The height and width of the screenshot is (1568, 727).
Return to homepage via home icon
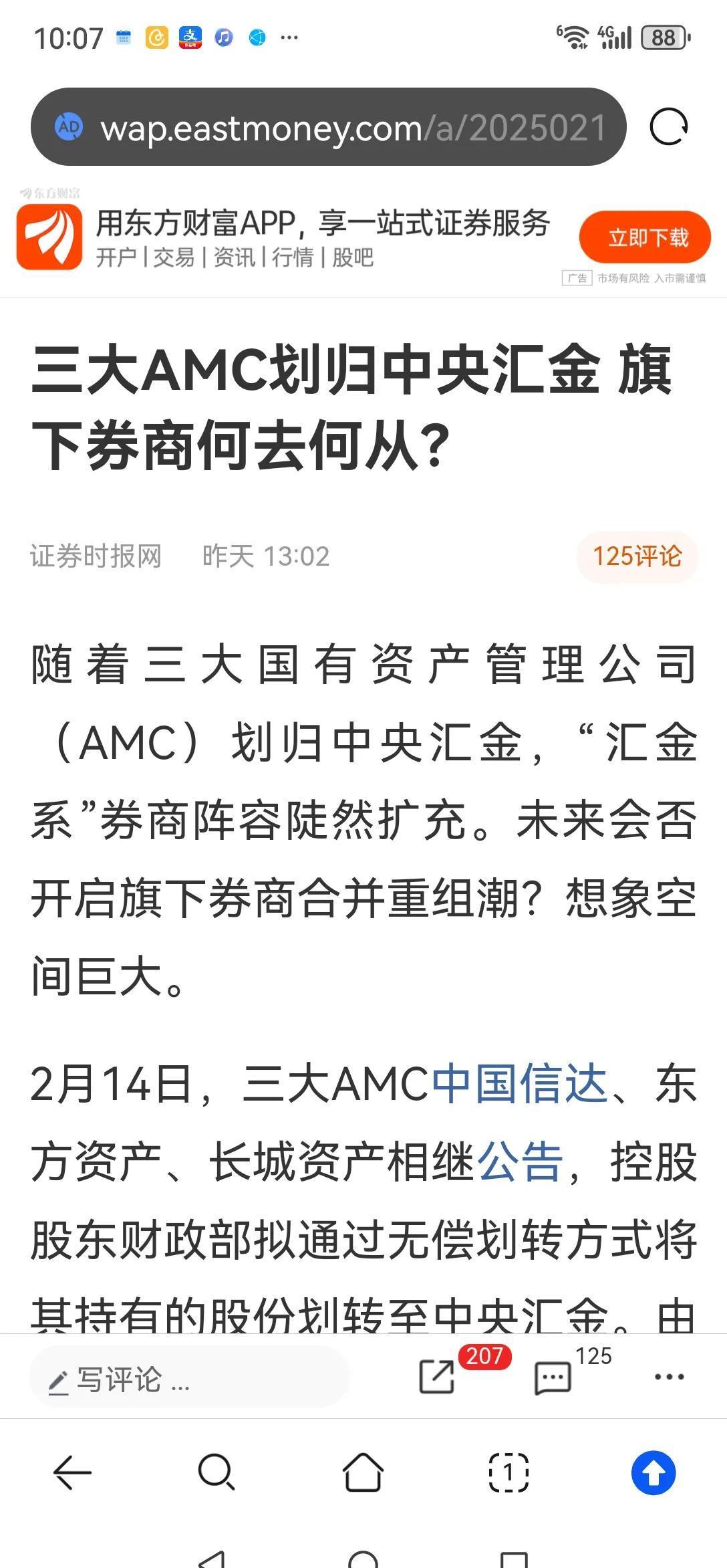coord(363,1474)
